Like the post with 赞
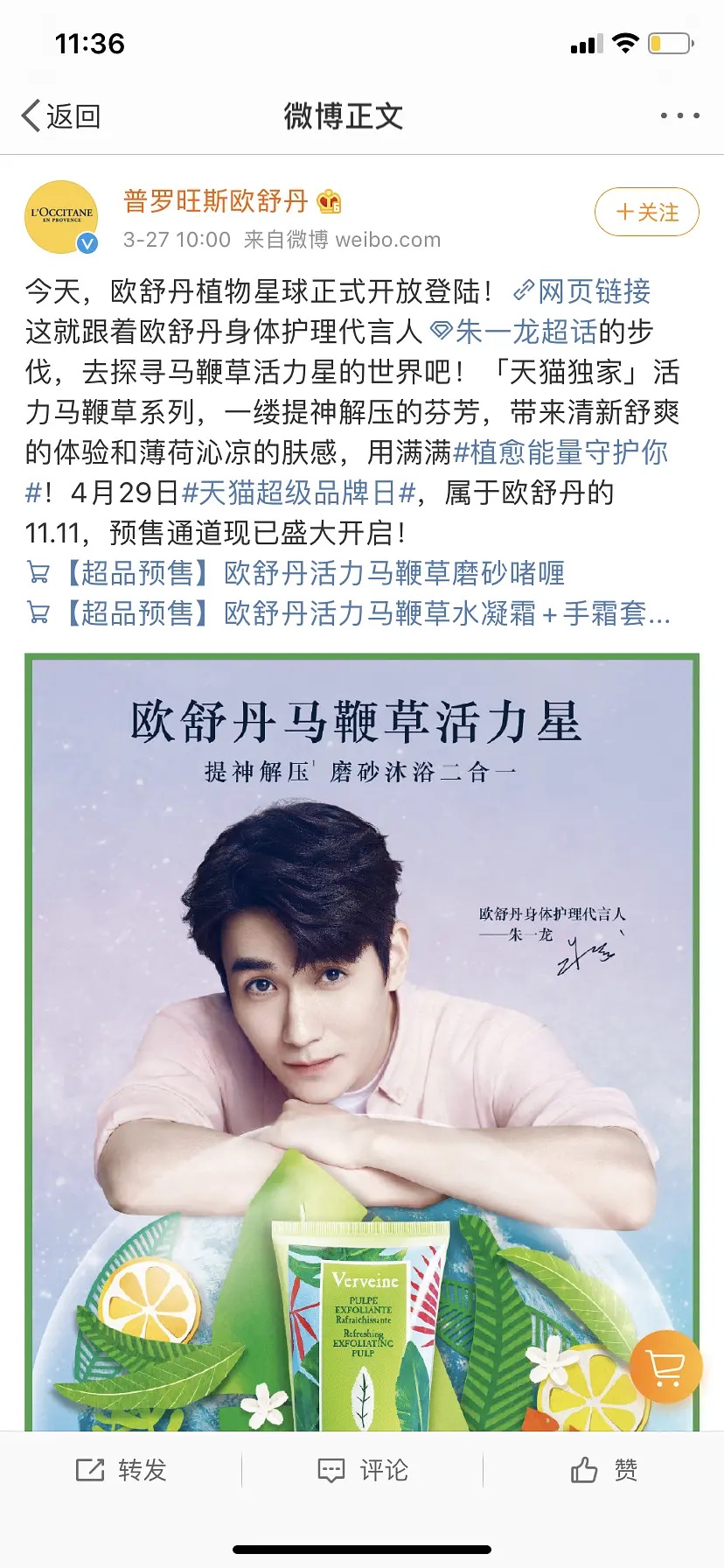Image resolution: width=724 pixels, height=1568 pixels. pos(603,1470)
